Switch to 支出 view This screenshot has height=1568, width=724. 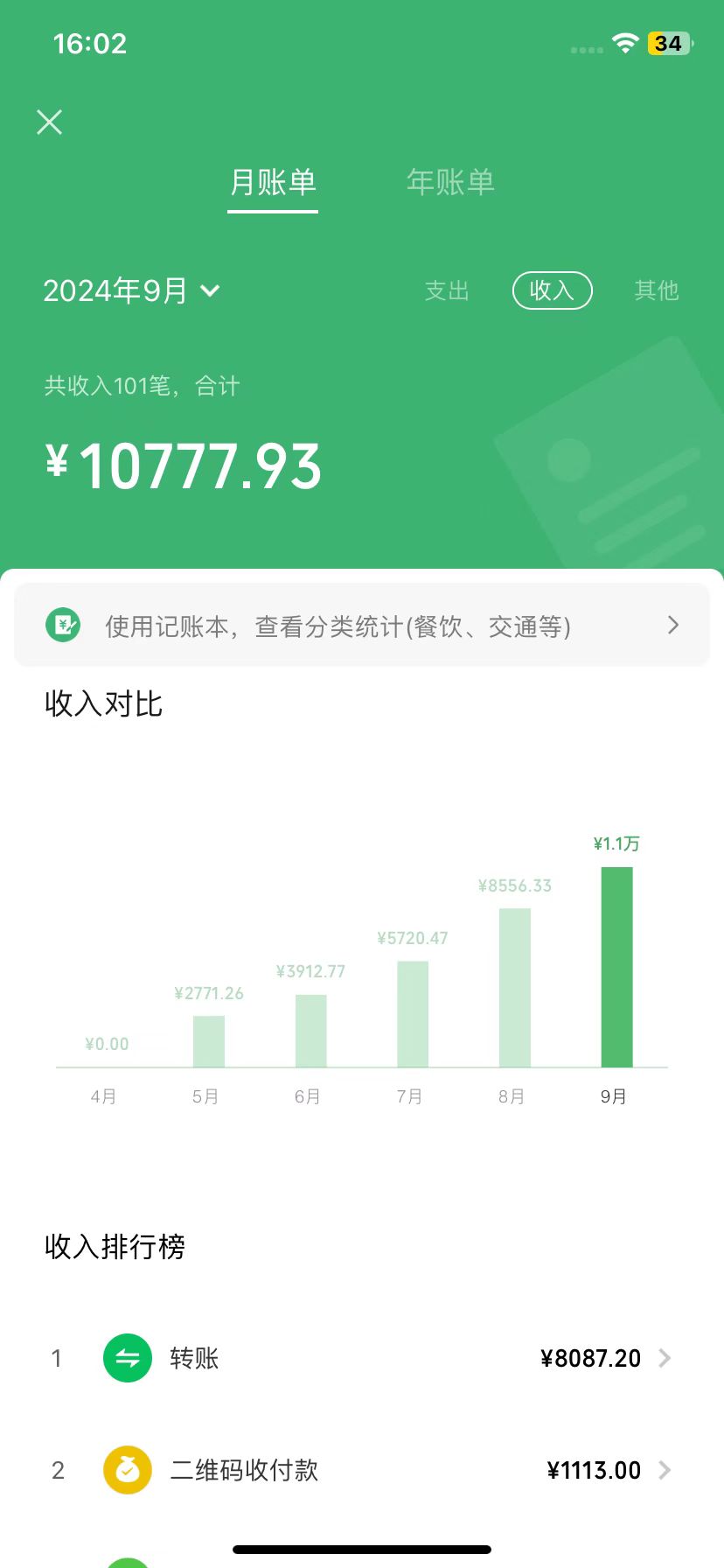(447, 290)
